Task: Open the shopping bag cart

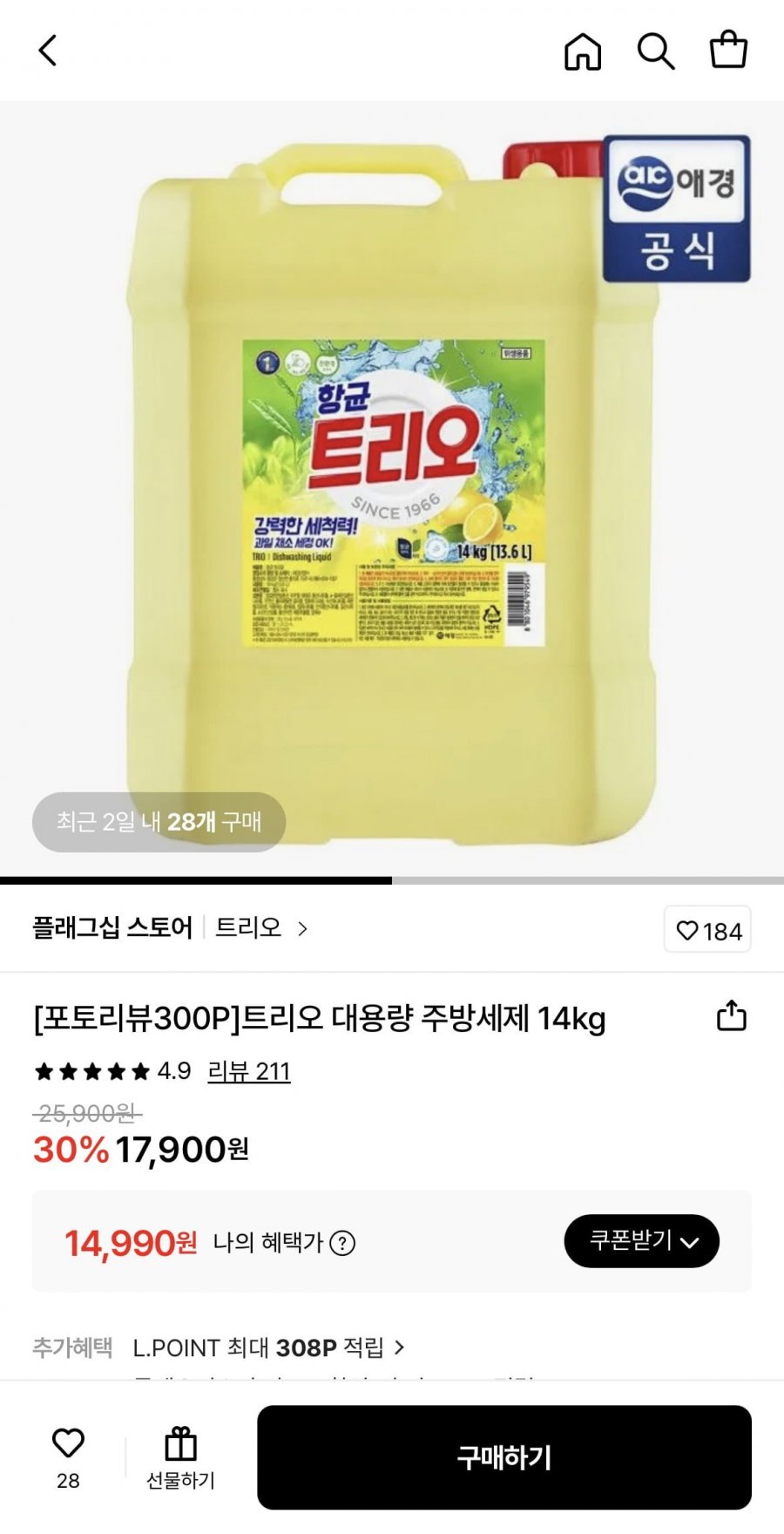Action: [728, 51]
